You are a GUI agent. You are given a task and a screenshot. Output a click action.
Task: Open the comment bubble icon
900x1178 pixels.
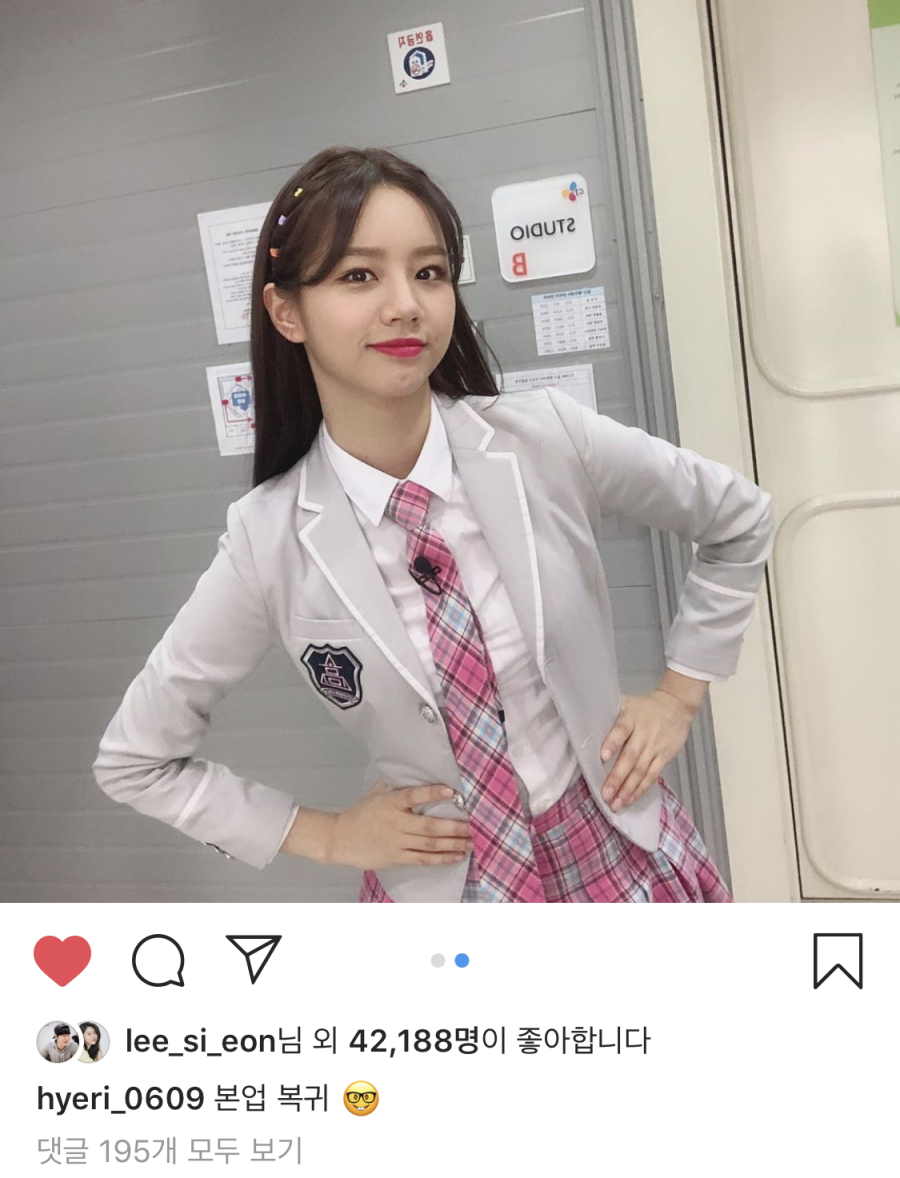point(158,961)
